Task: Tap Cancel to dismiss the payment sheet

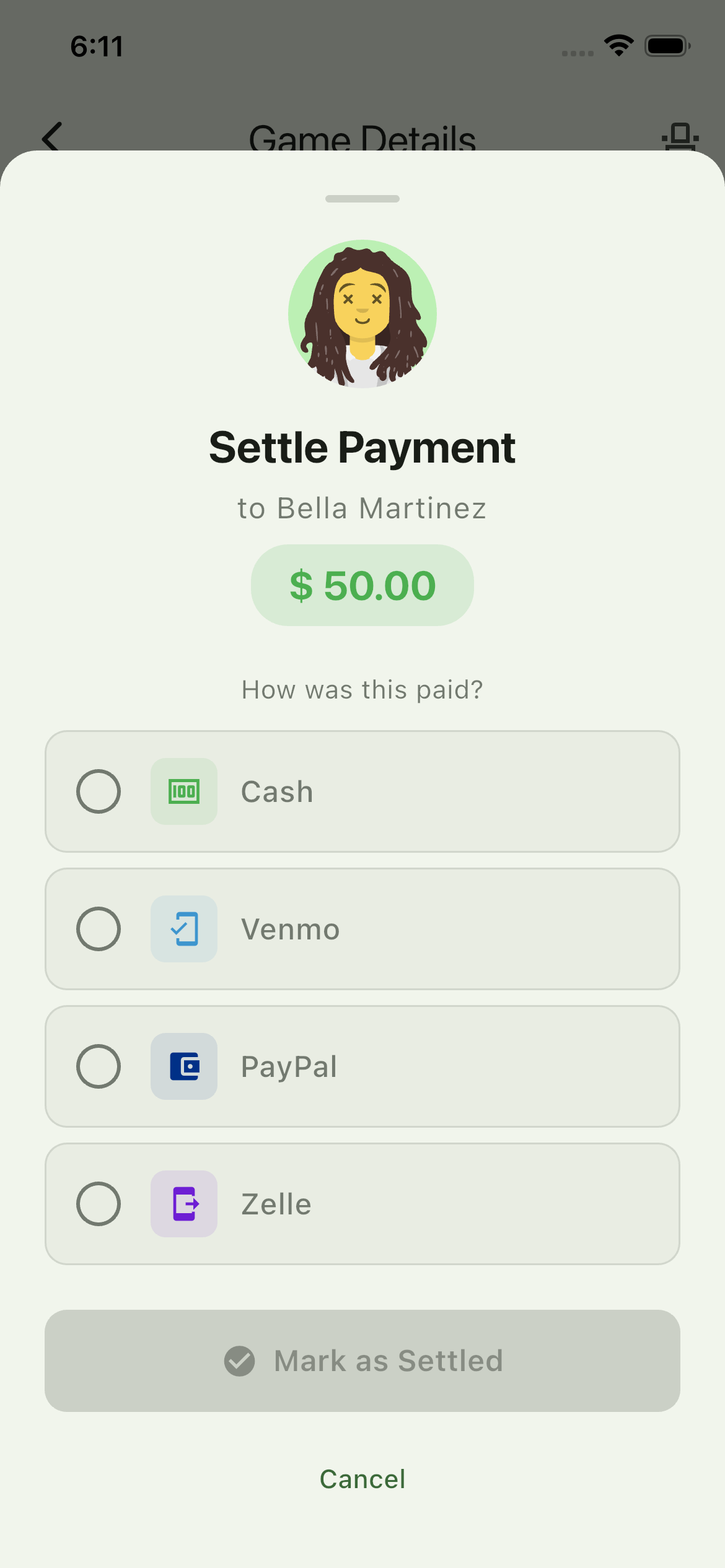Action: [362, 1479]
